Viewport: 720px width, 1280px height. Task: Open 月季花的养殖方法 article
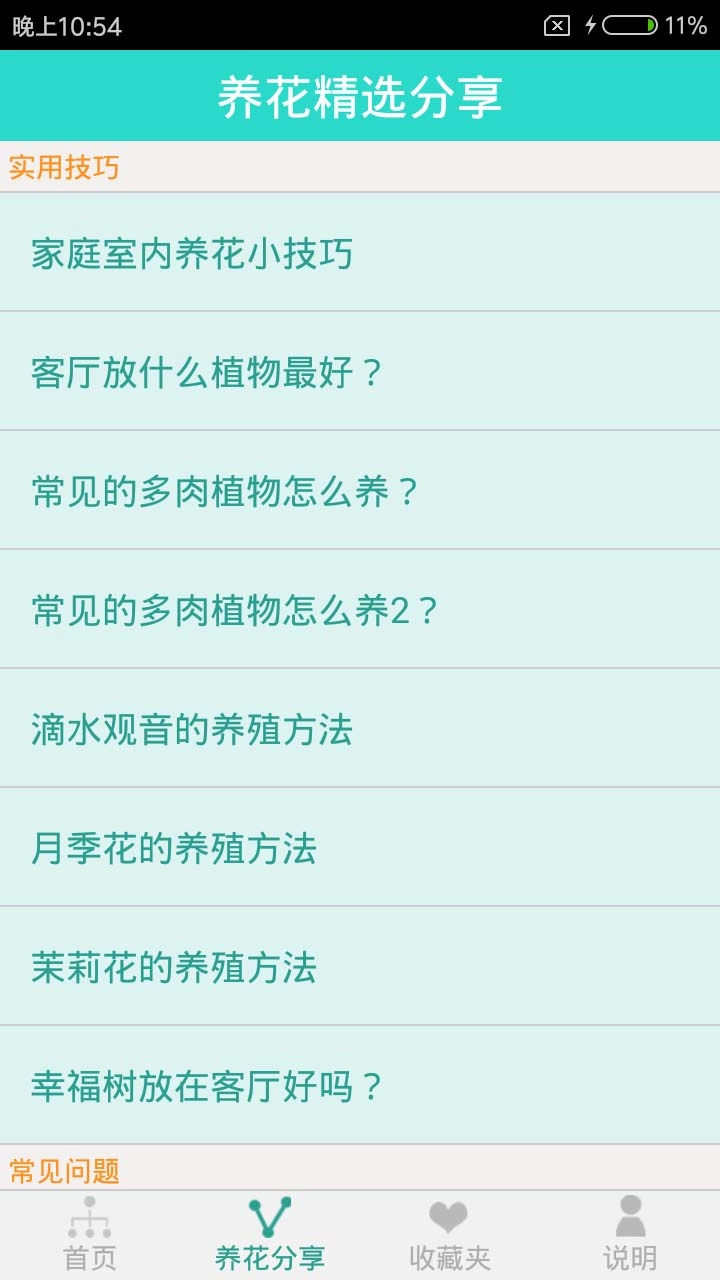pos(360,848)
